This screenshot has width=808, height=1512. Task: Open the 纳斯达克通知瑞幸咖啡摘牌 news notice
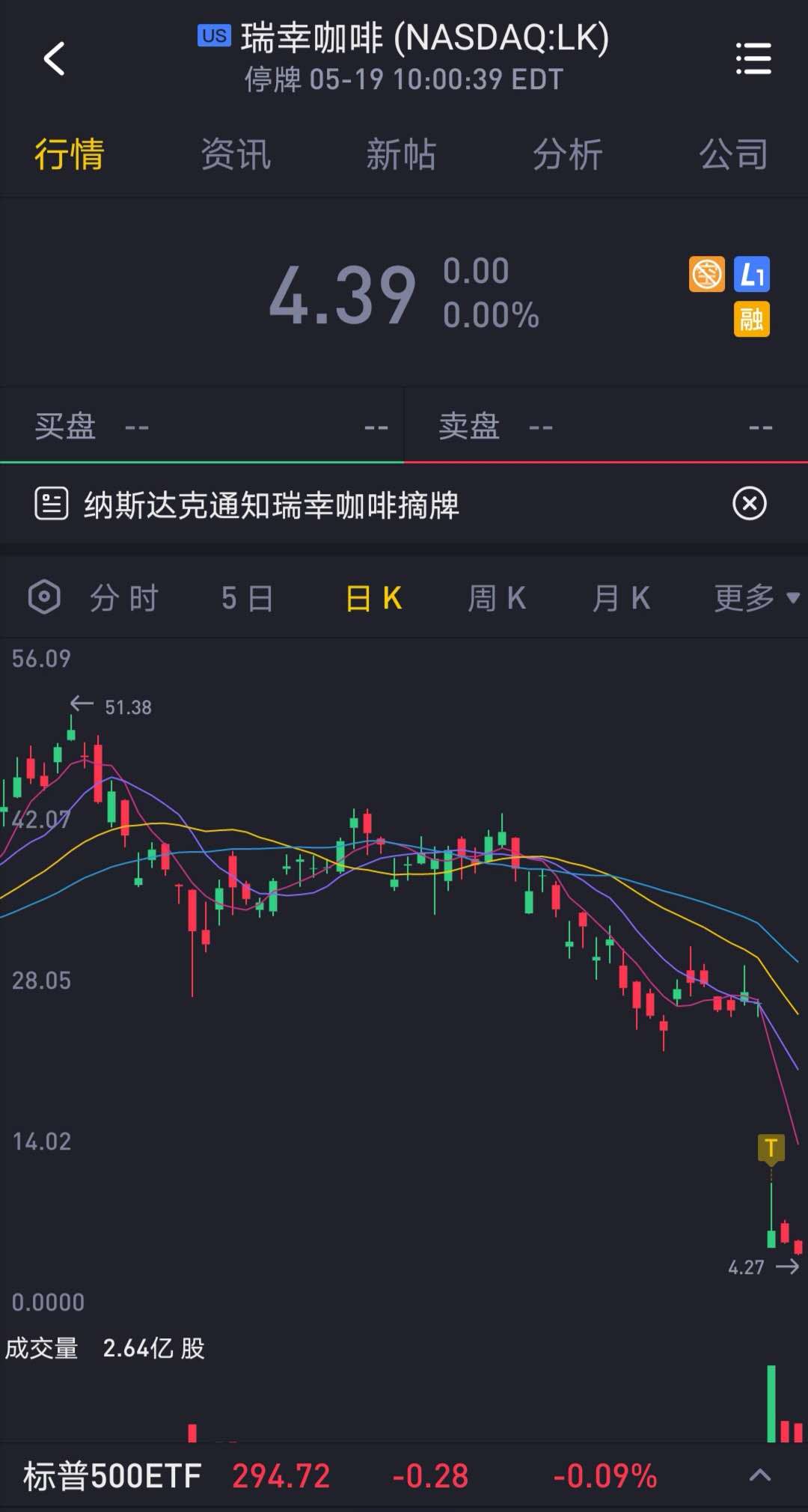point(271,504)
